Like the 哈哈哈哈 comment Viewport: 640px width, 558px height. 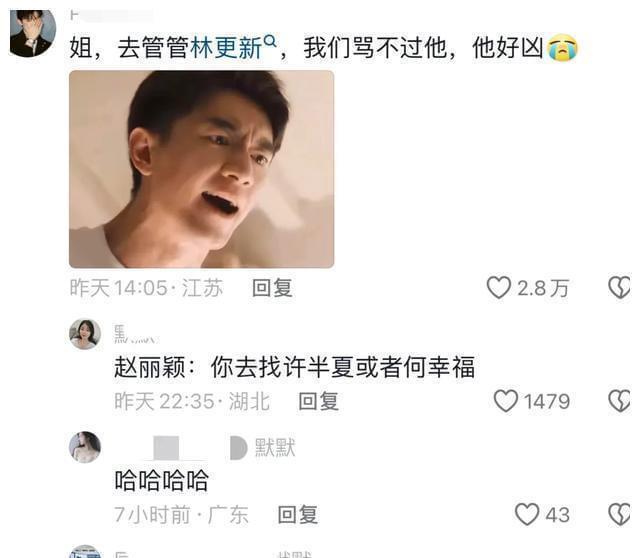pos(526,515)
